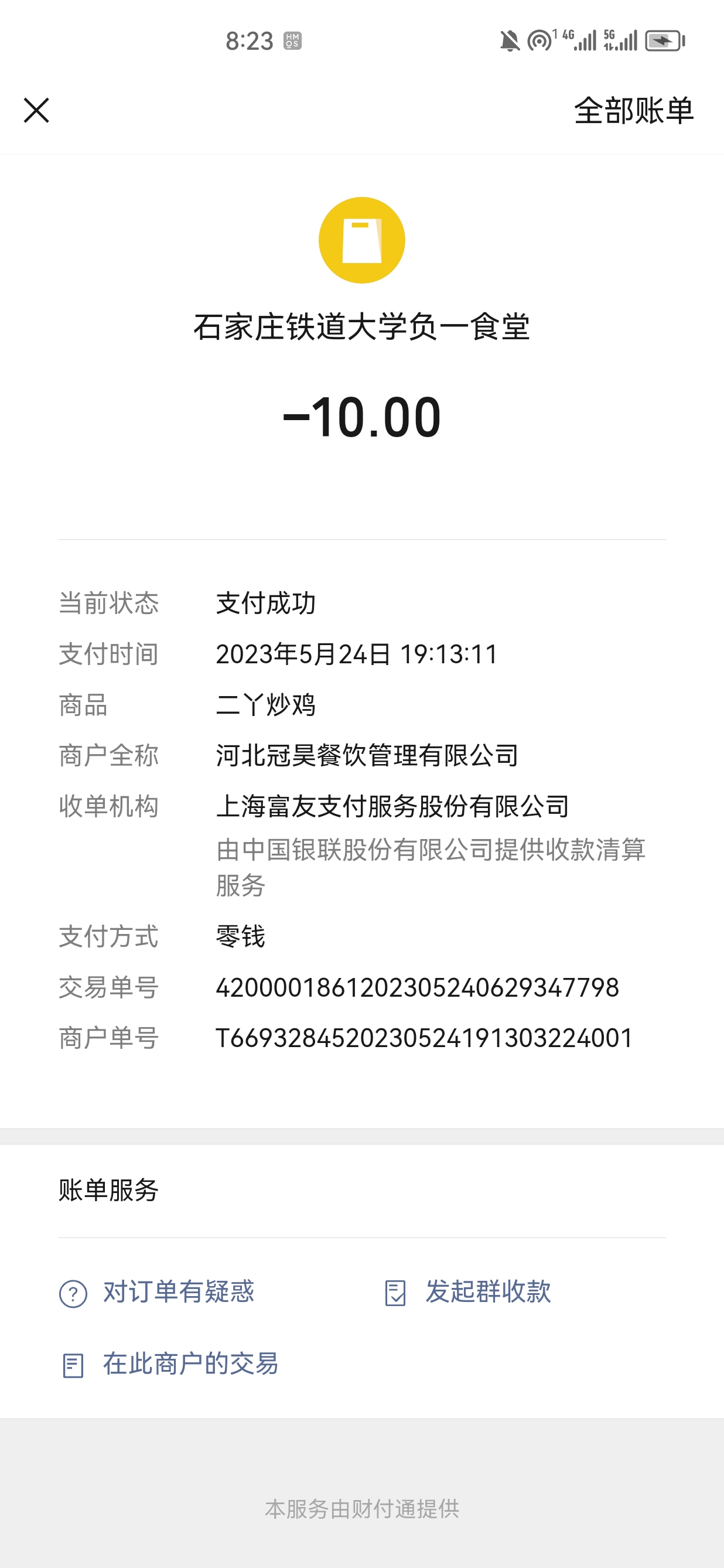724x1568 pixels.
Task: Tap 对订单有疑惑 for order help
Action: click(x=157, y=1291)
